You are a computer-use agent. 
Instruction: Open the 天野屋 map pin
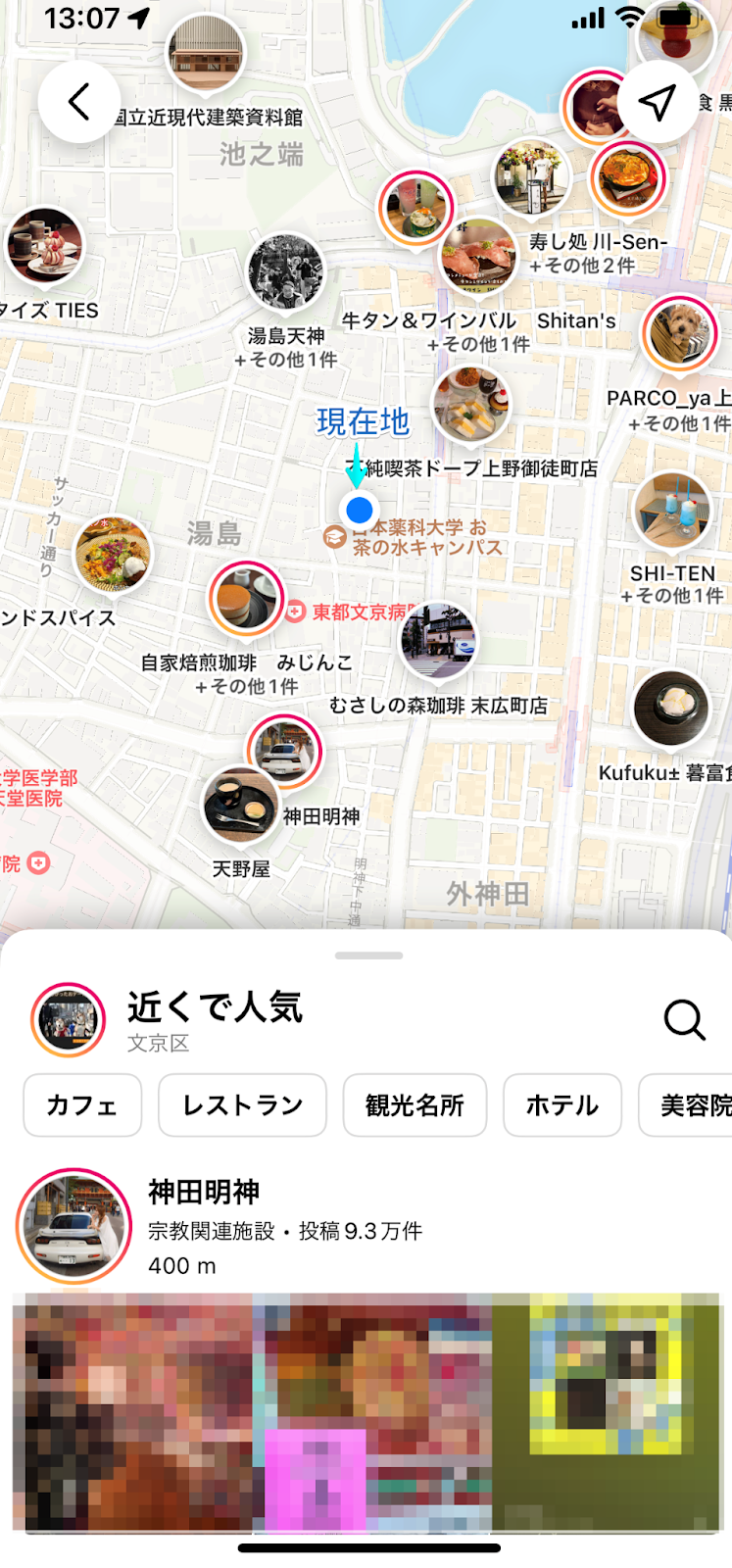point(240,806)
